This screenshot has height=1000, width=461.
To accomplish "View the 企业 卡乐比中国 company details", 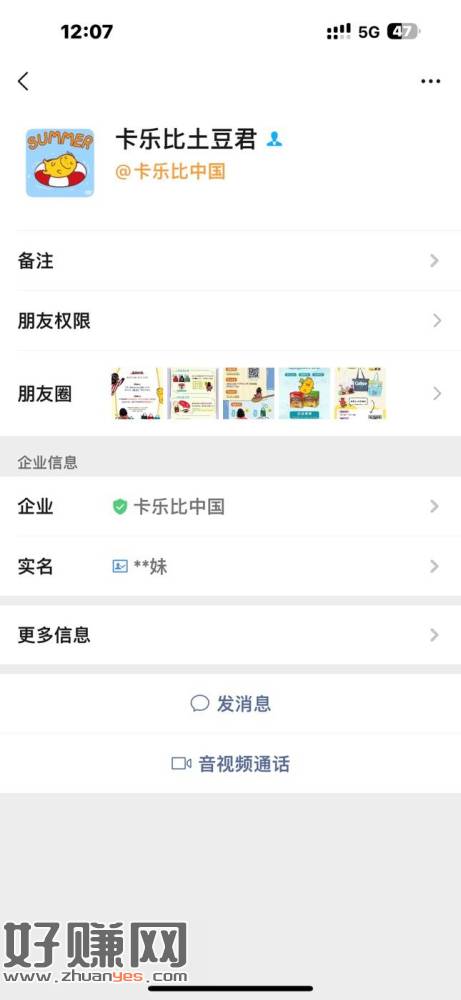I will 230,506.
